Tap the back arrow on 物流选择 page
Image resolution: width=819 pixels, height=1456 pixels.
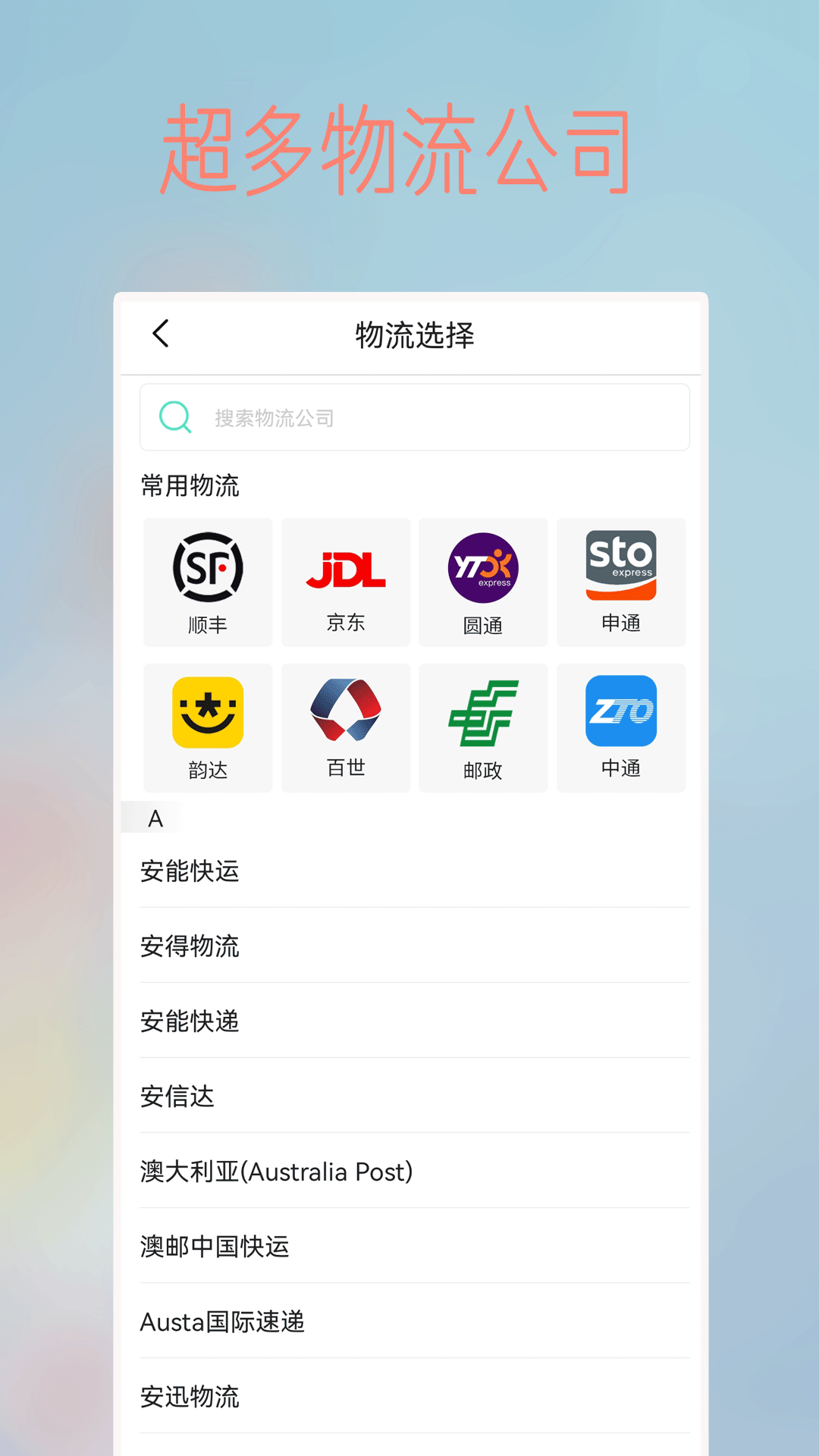(x=160, y=333)
